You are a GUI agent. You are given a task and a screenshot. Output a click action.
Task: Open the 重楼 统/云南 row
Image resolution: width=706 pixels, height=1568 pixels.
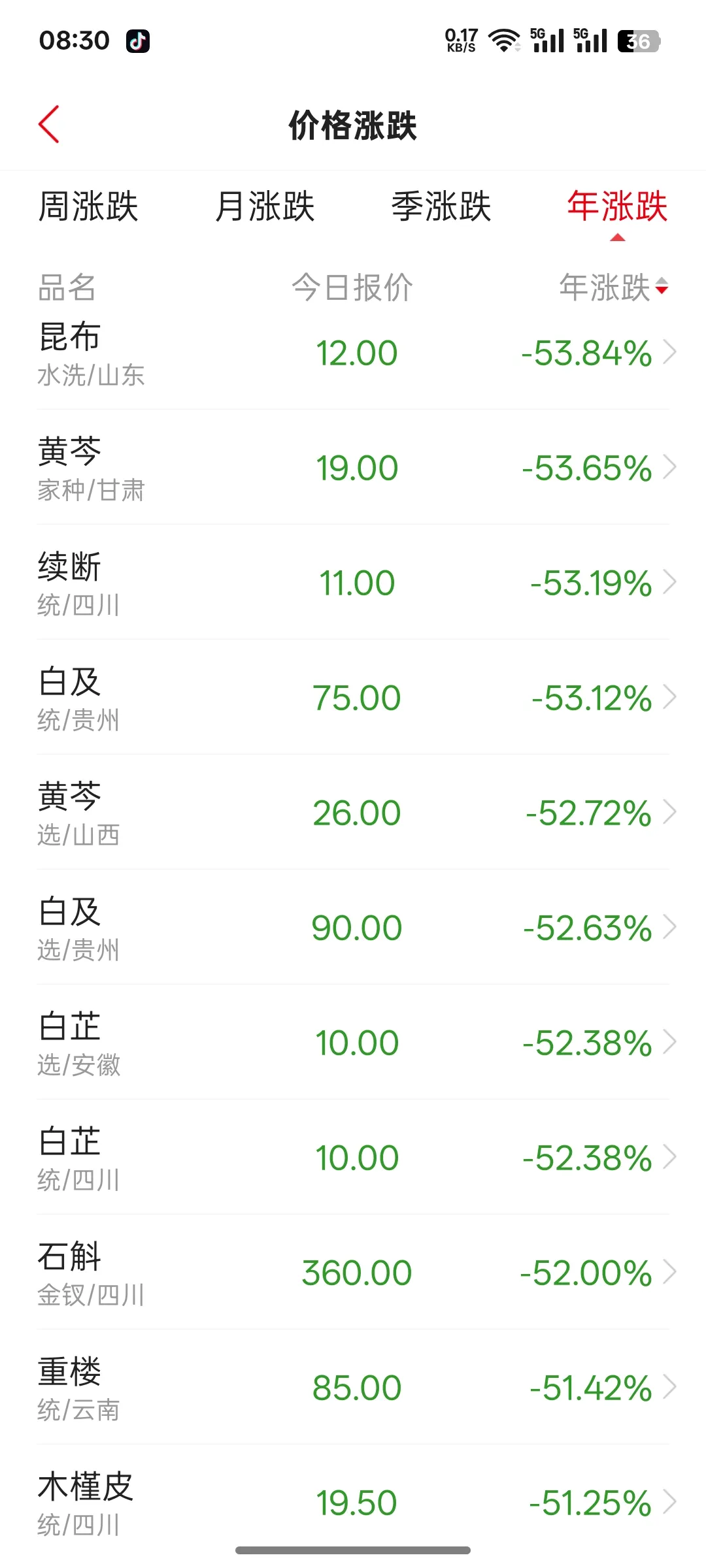click(x=353, y=1387)
